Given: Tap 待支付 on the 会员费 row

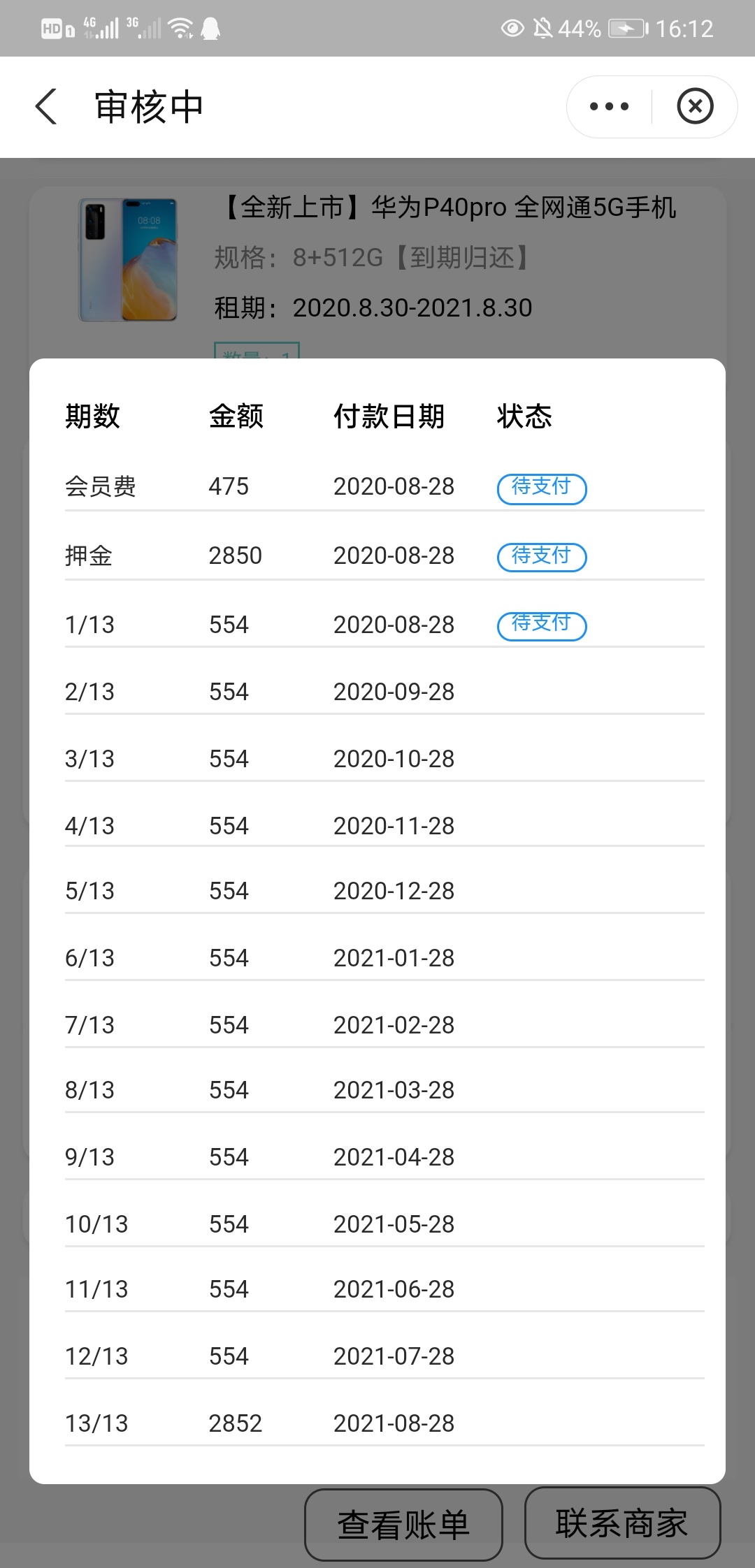Looking at the screenshot, I should 542,488.
